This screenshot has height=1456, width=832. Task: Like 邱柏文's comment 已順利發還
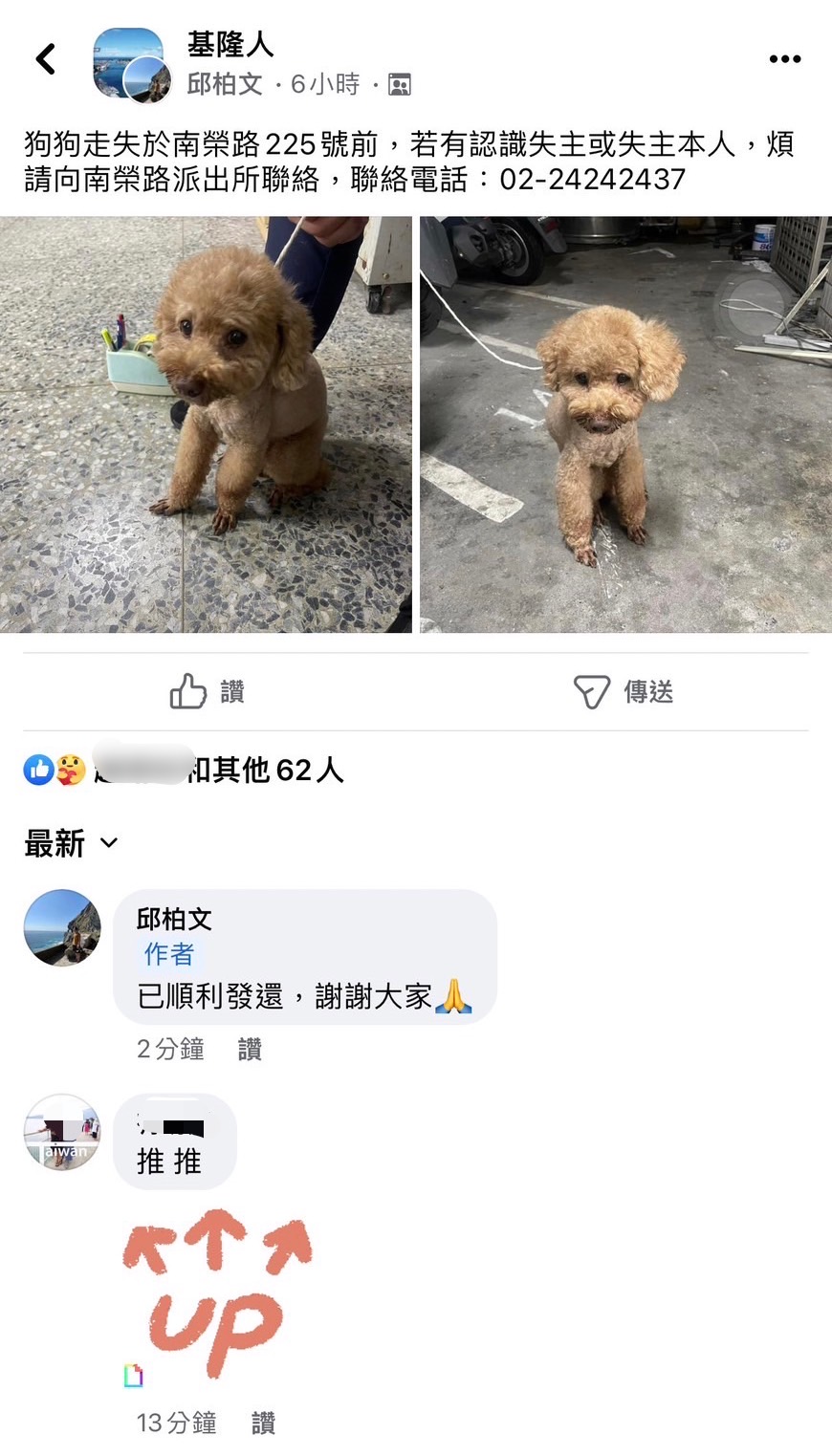[250, 1049]
